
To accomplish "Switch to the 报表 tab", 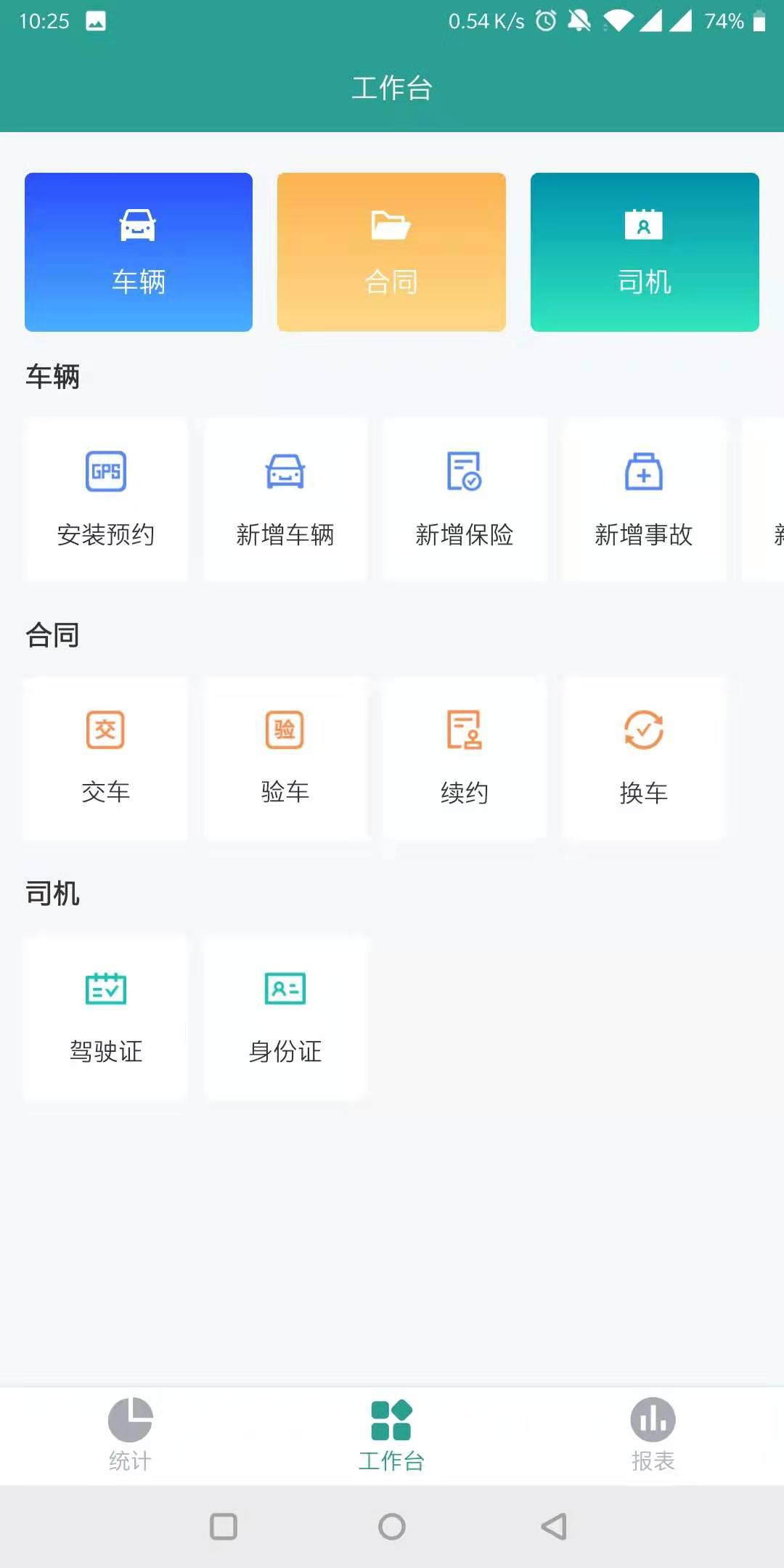I will (x=653, y=1435).
